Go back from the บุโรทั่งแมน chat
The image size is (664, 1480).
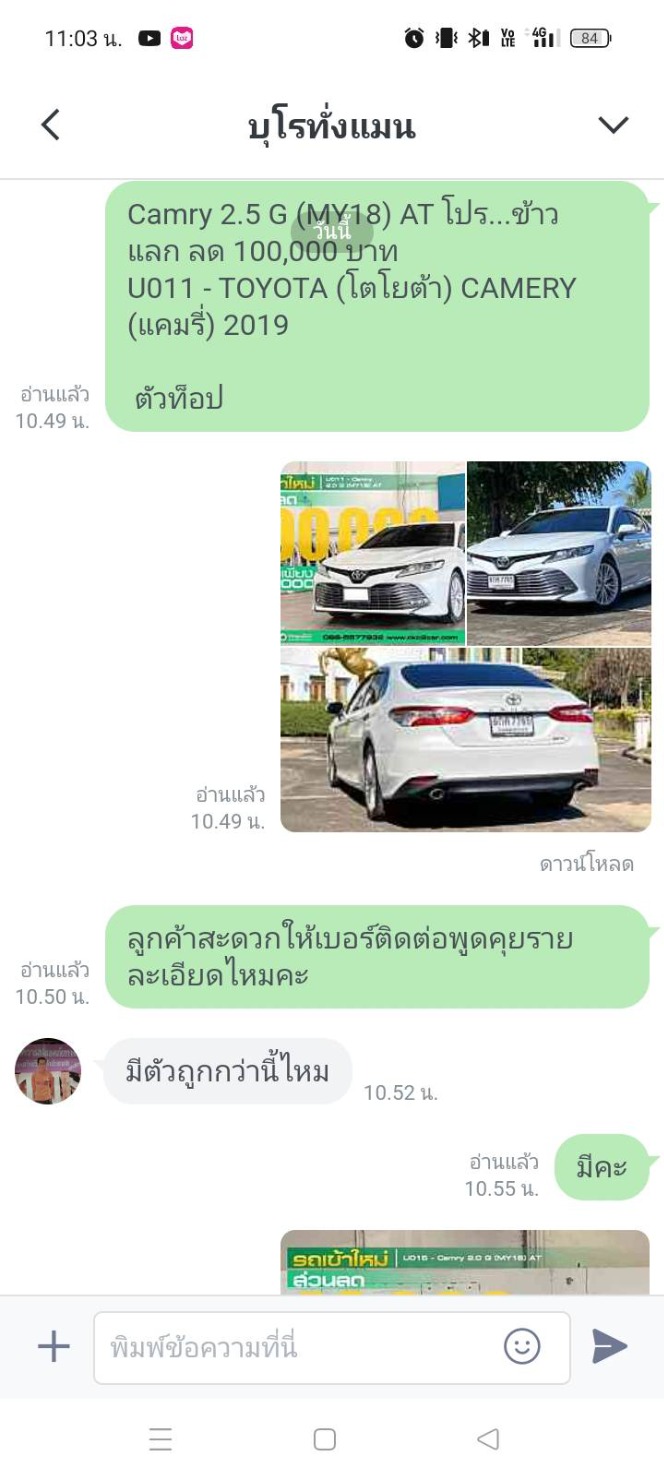pos(50,125)
